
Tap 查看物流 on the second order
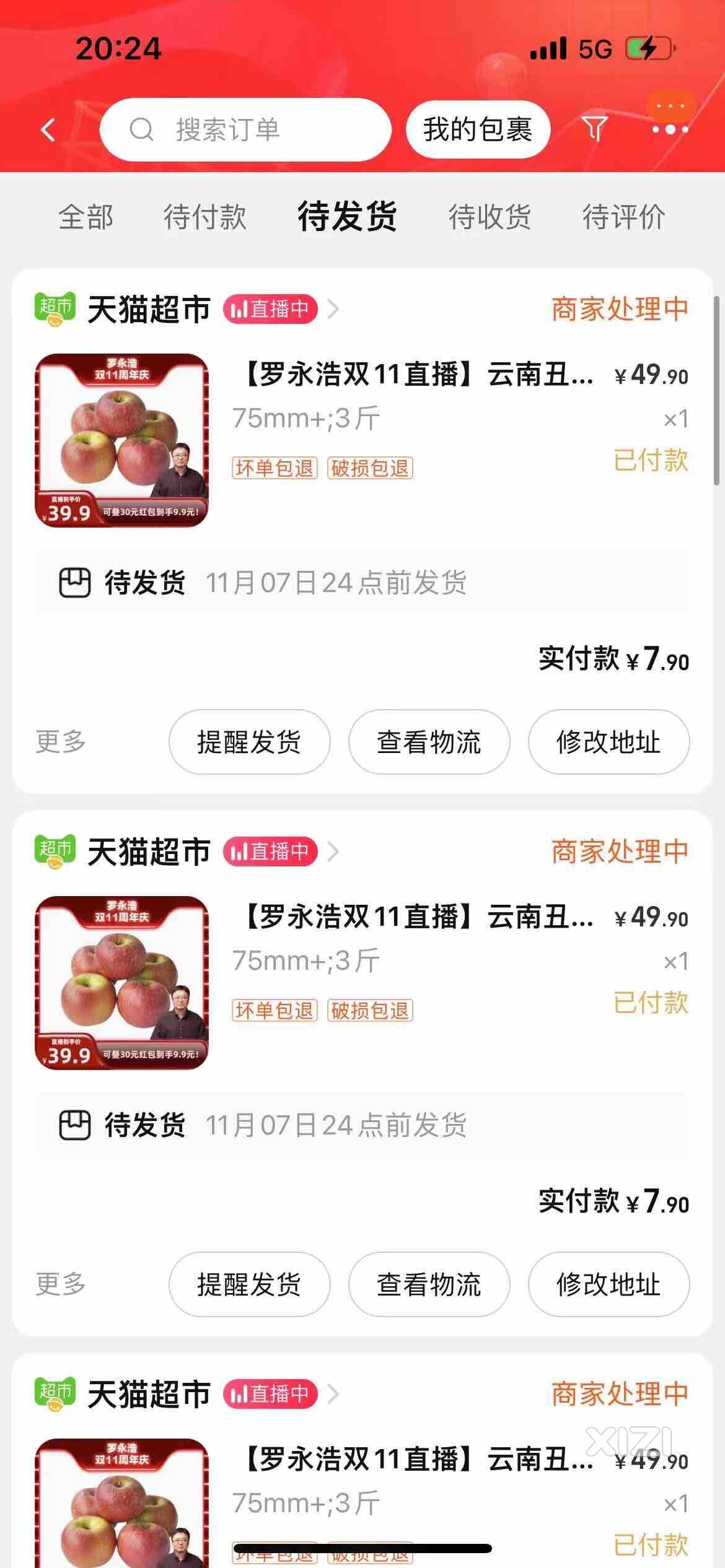click(429, 1284)
